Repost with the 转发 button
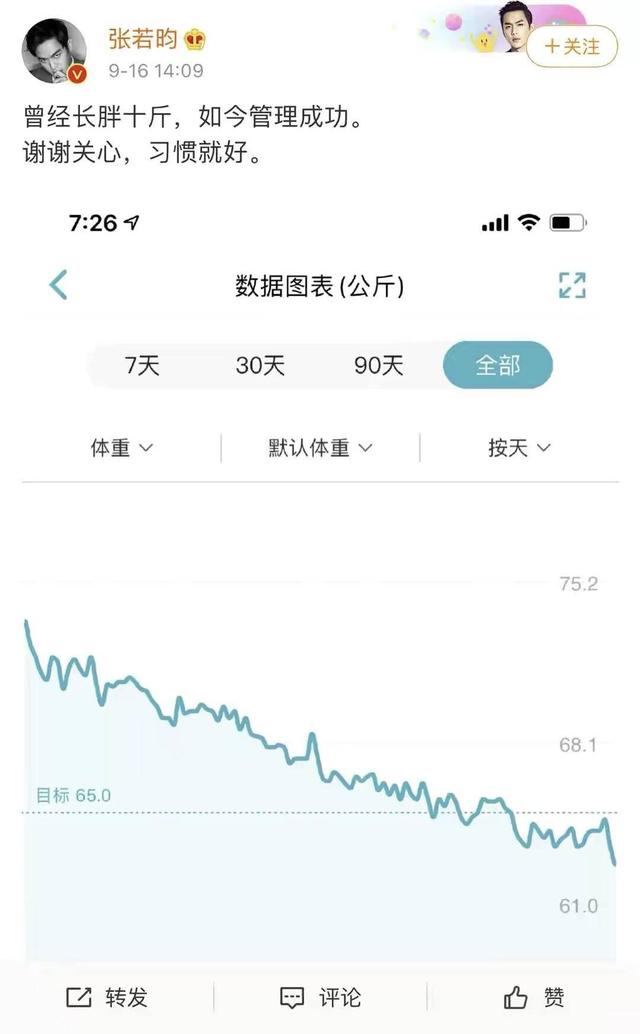 (107, 997)
